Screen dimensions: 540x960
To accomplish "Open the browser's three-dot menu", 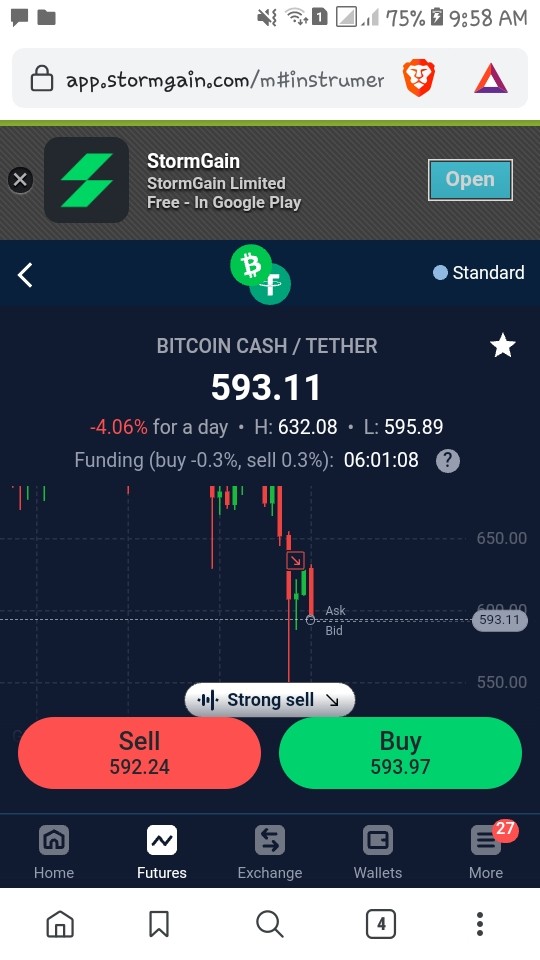I will click(480, 923).
